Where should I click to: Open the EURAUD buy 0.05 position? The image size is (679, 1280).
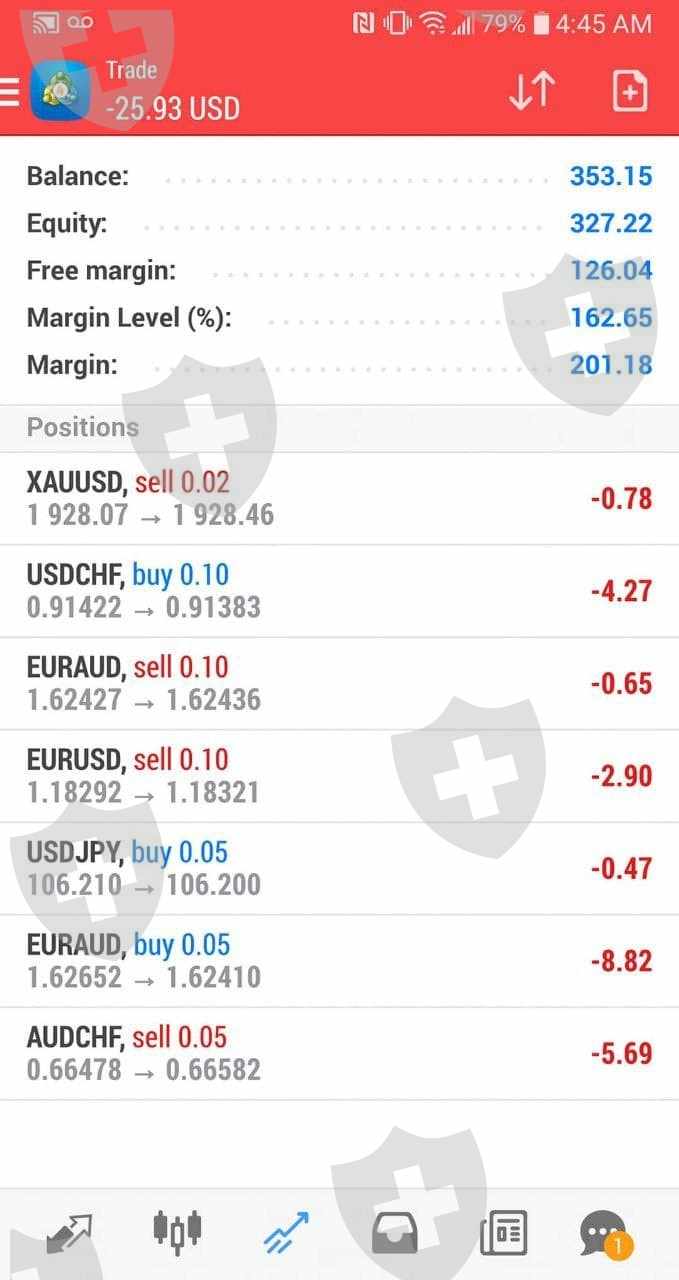[x=339, y=960]
